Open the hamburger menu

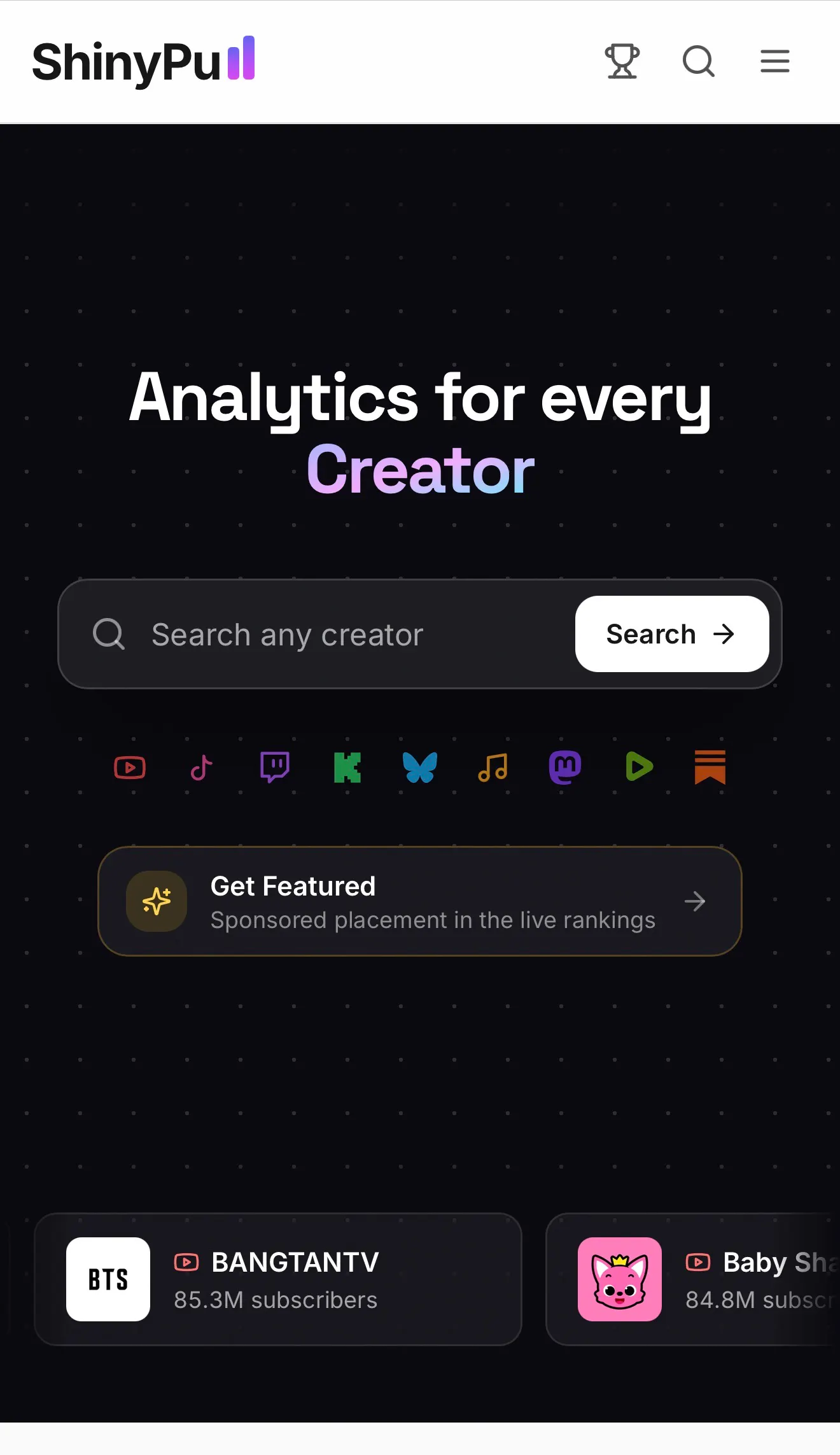click(x=774, y=61)
